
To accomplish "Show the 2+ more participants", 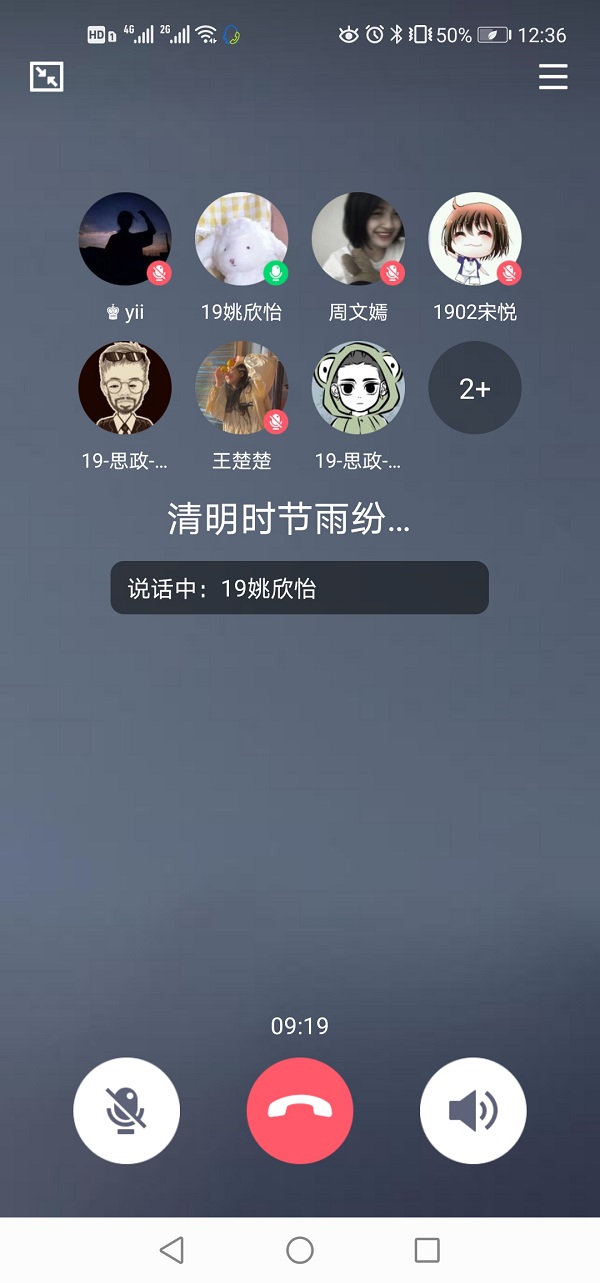I will tap(475, 388).
